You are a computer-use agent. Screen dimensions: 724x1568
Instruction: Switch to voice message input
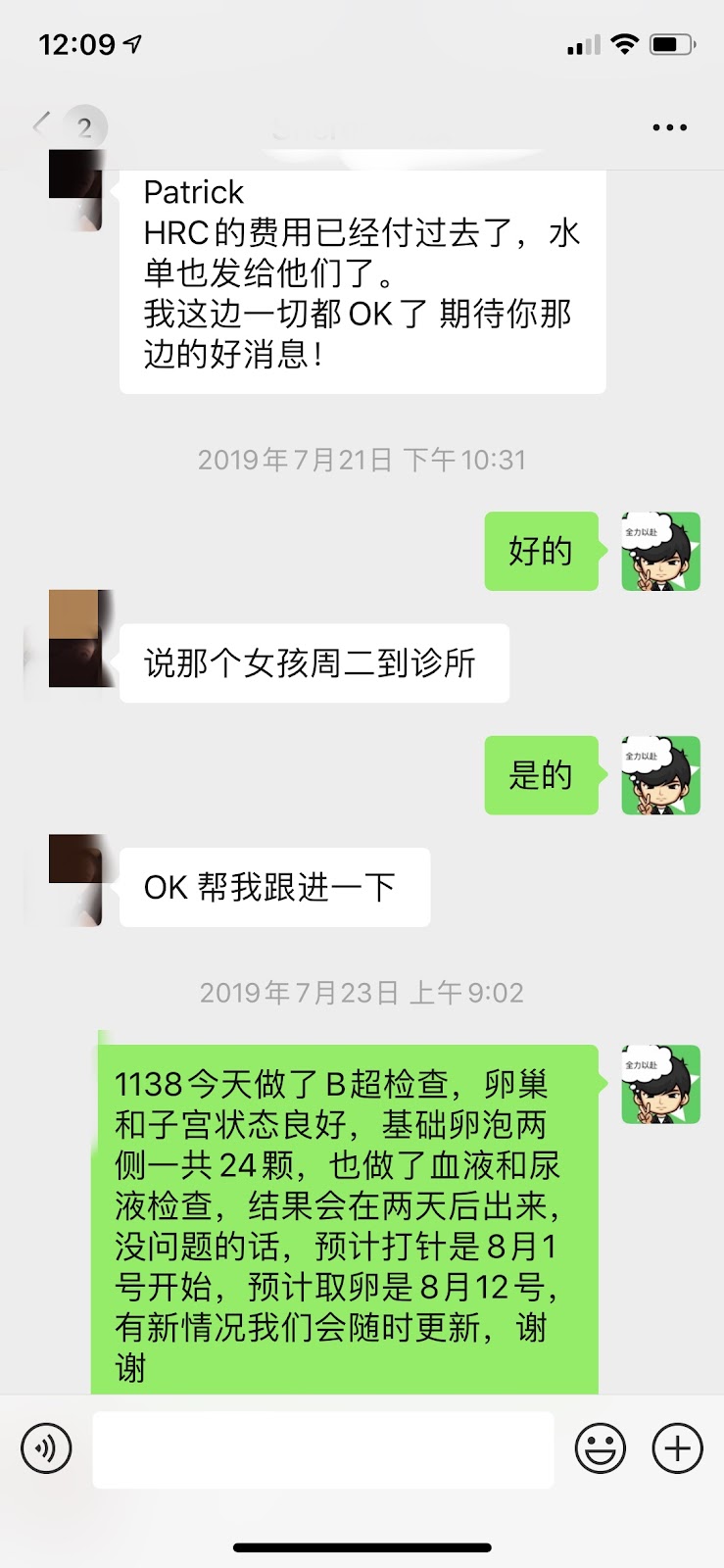(46, 1448)
